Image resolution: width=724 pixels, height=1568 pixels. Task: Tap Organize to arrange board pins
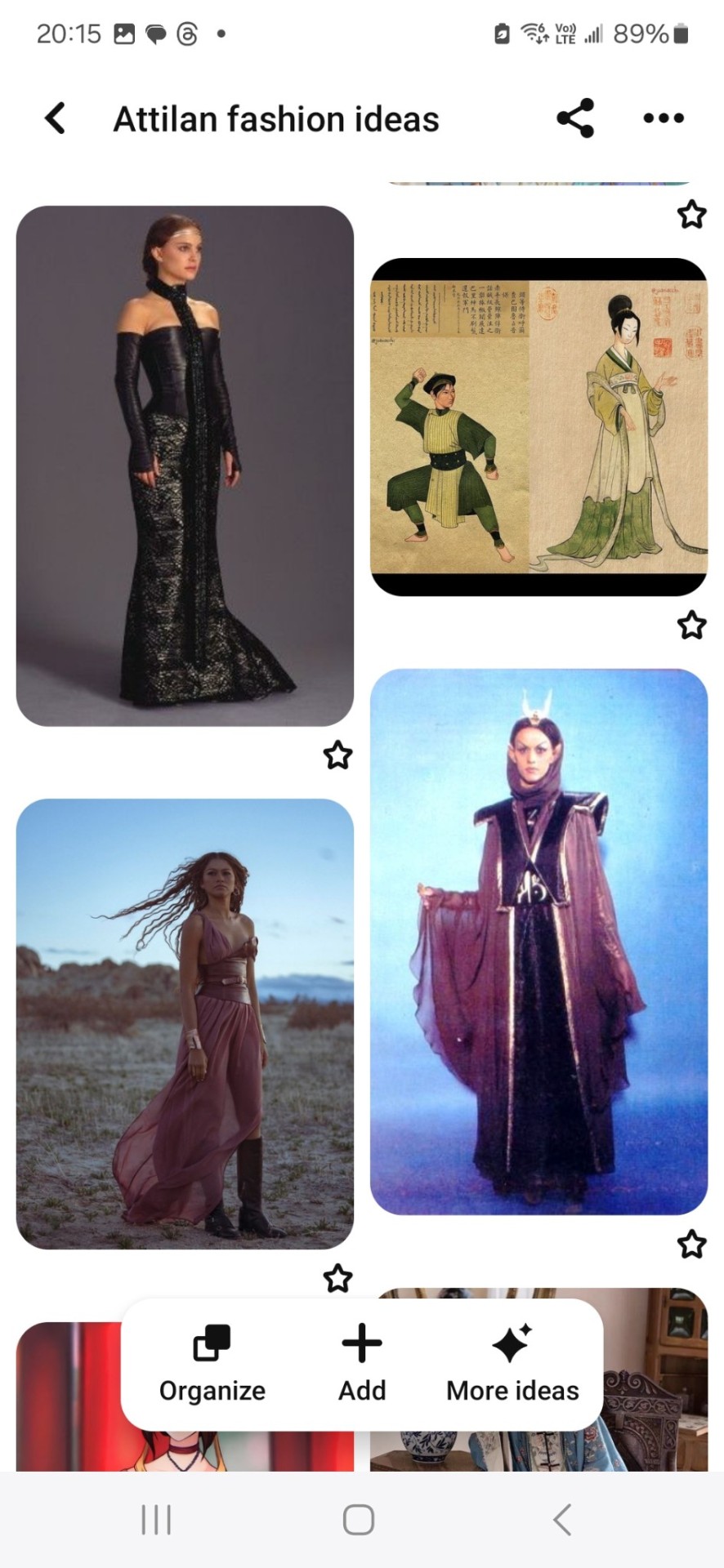(x=212, y=1363)
